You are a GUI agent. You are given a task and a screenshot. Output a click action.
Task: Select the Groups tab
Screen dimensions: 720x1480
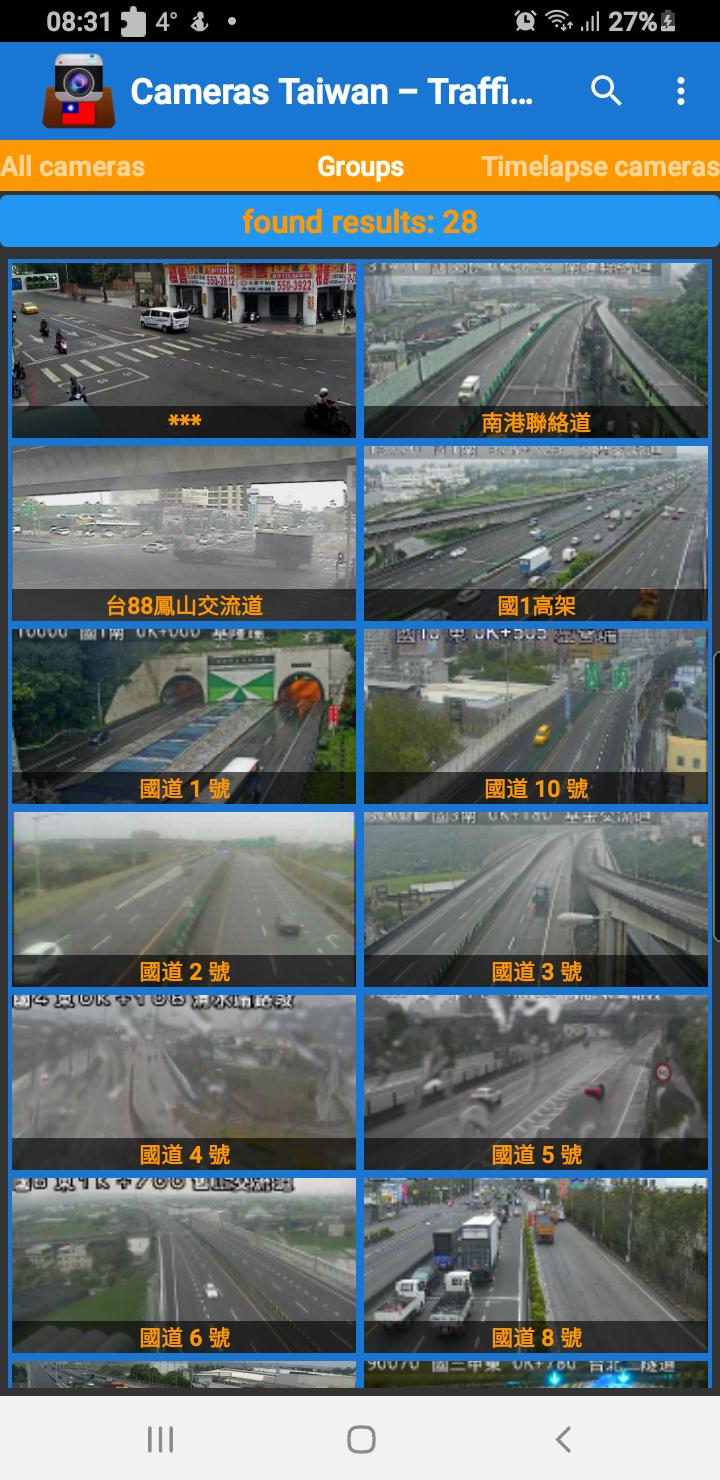click(360, 167)
